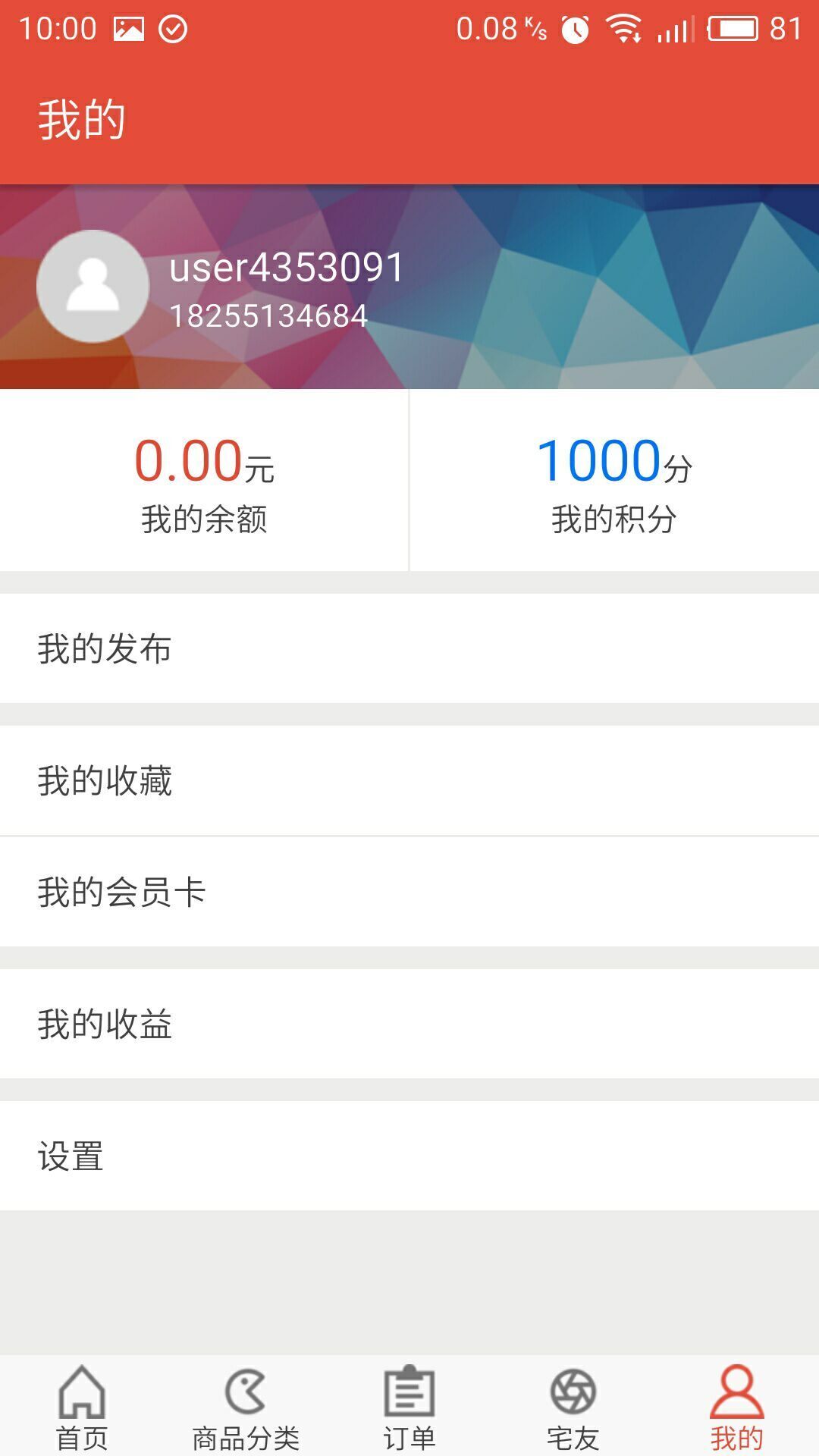Open 我的余额 balance section
Image resolution: width=819 pixels, height=1456 pixels.
(204, 481)
